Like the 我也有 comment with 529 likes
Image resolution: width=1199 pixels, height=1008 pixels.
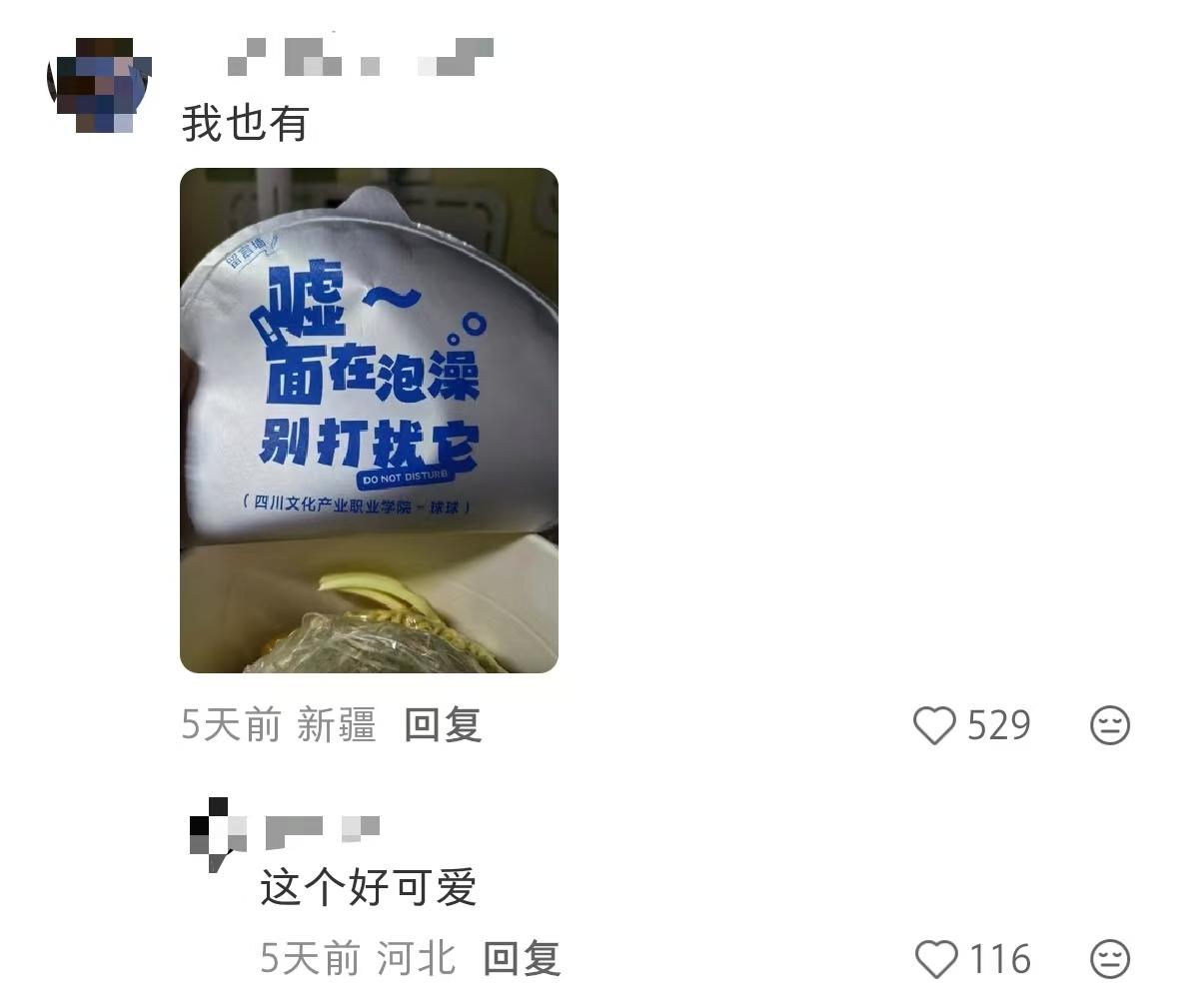935,725
